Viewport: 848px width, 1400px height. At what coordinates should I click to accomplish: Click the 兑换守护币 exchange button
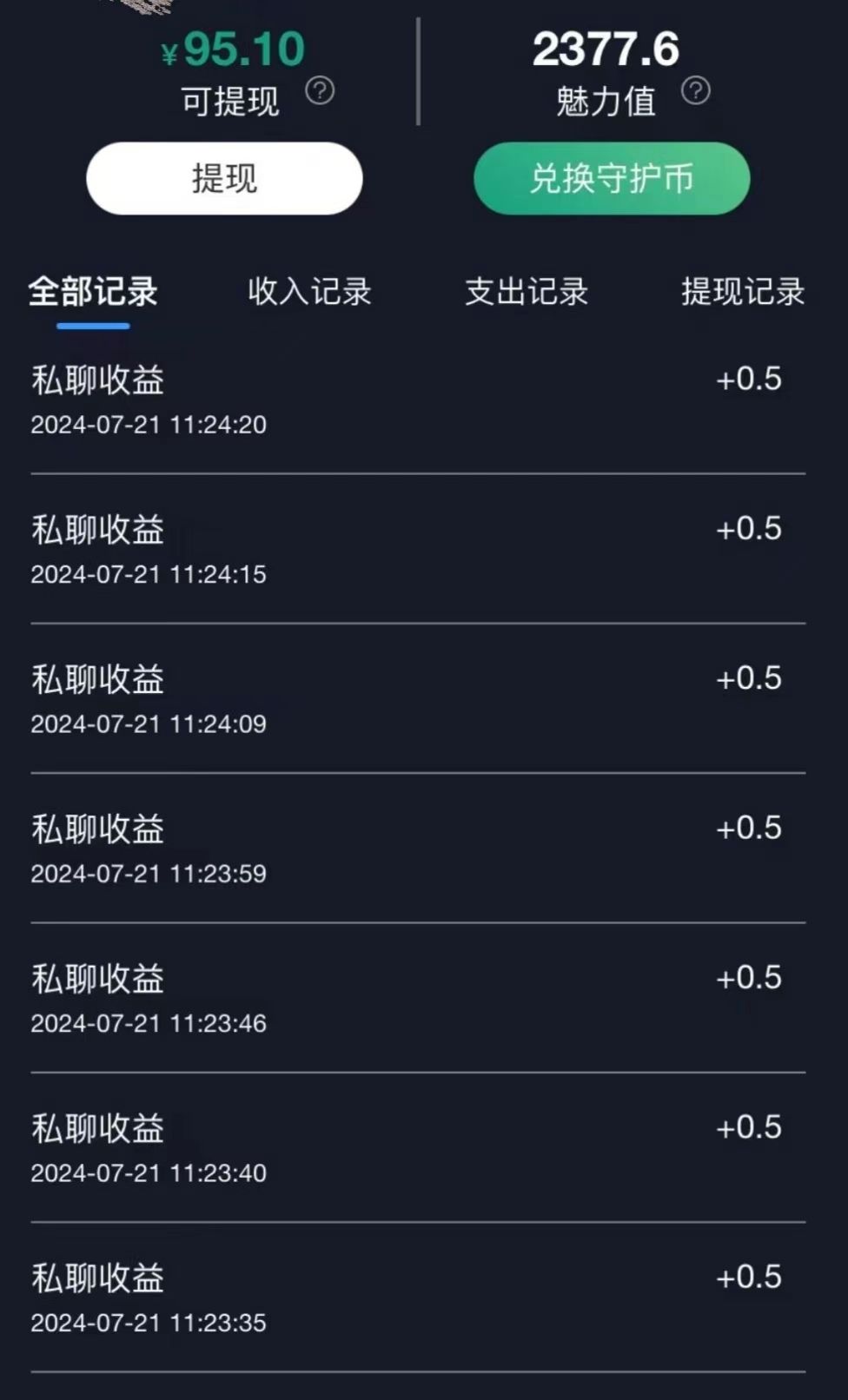(611, 178)
